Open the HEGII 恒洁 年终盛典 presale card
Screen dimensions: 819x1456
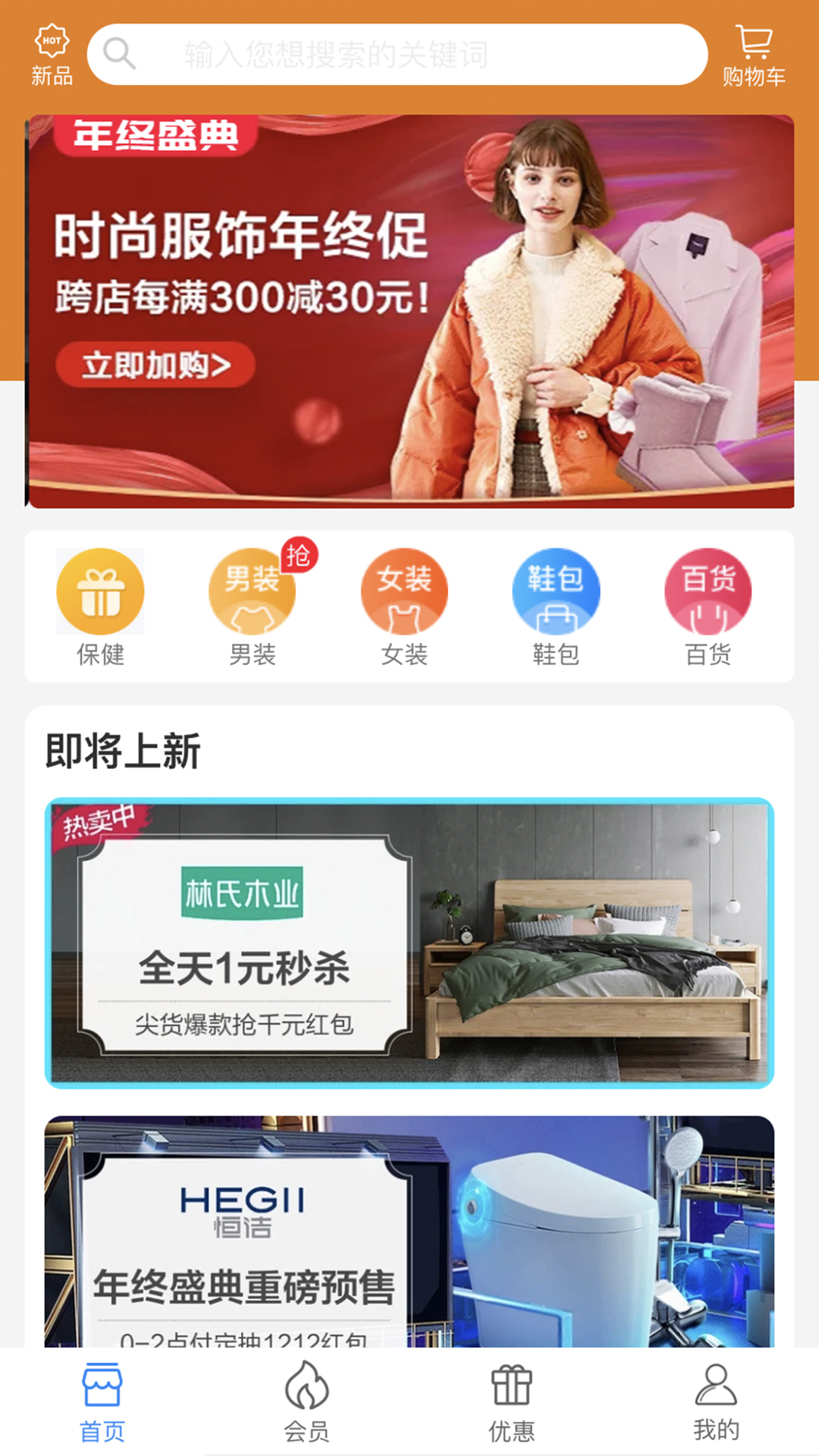coord(409,1232)
